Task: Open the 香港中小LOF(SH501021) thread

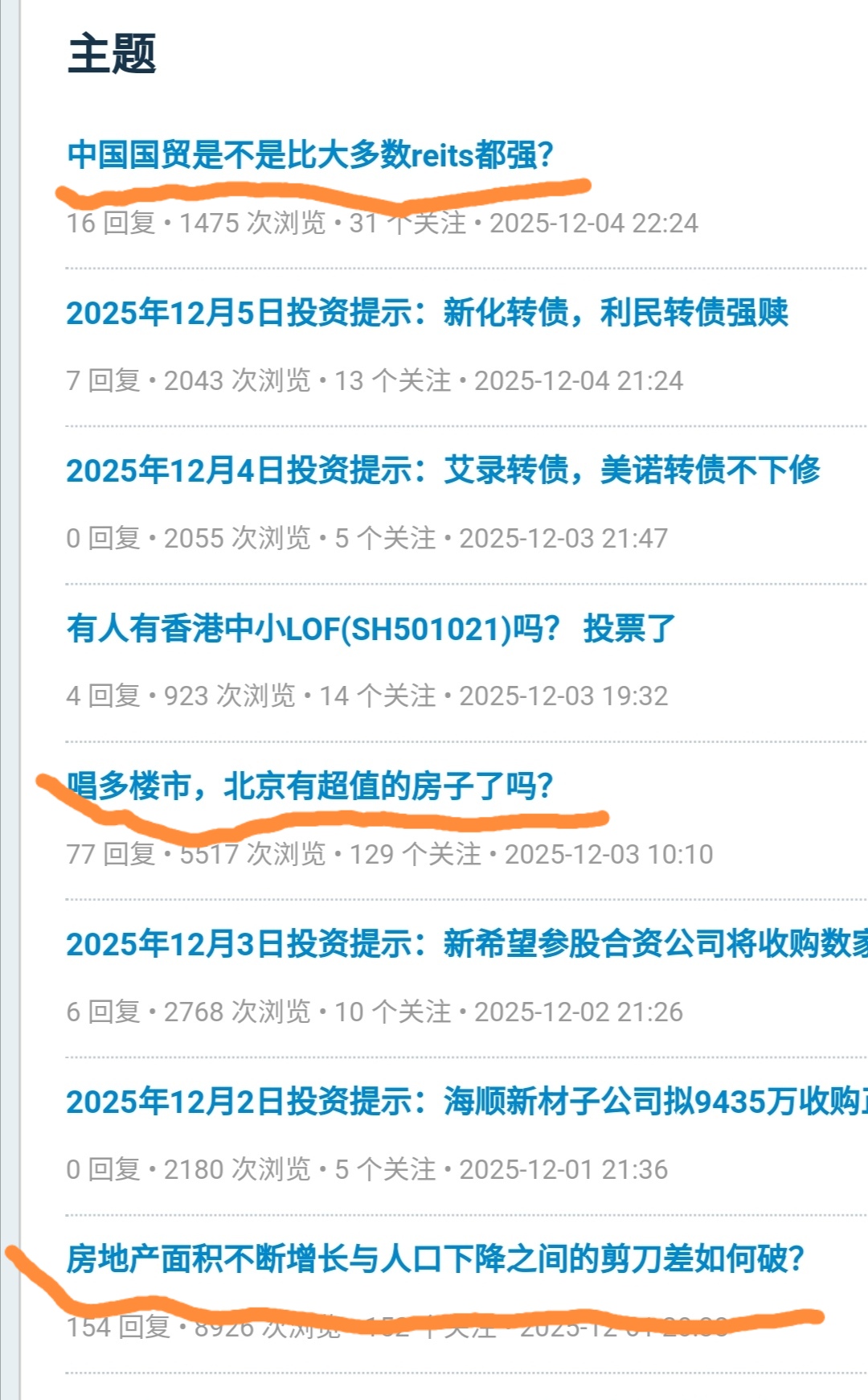Action: click(x=371, y=628)
